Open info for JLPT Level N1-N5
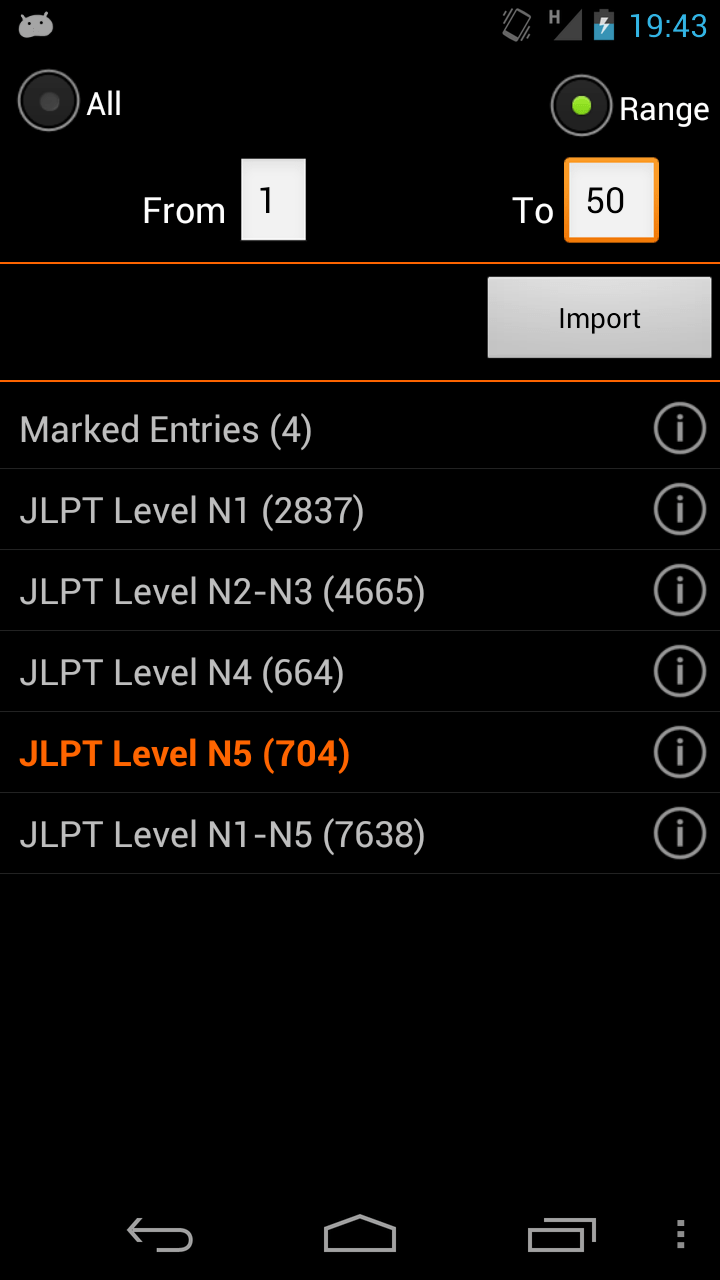Screen dimensions: 720x1280 [679, 834]
